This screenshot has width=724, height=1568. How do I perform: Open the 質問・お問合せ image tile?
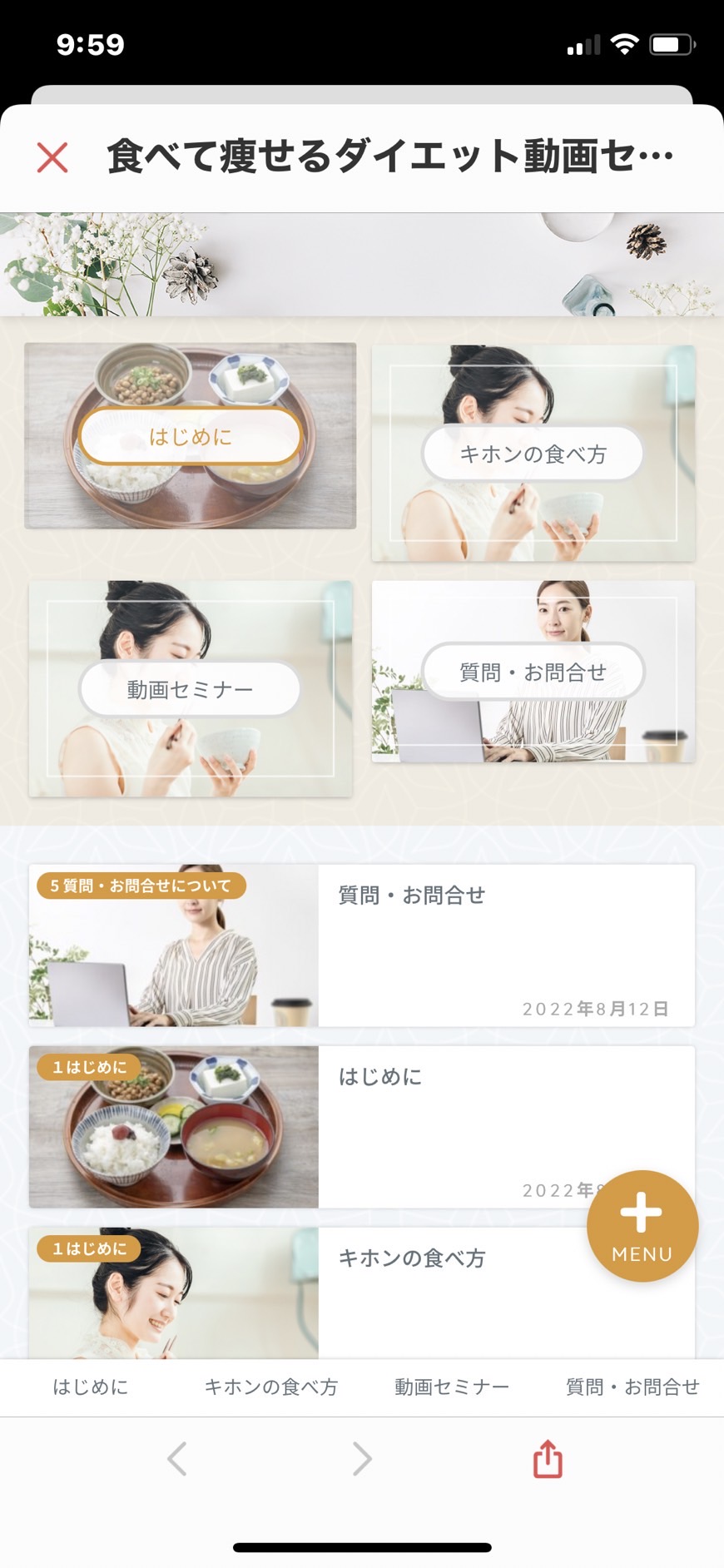533,672
